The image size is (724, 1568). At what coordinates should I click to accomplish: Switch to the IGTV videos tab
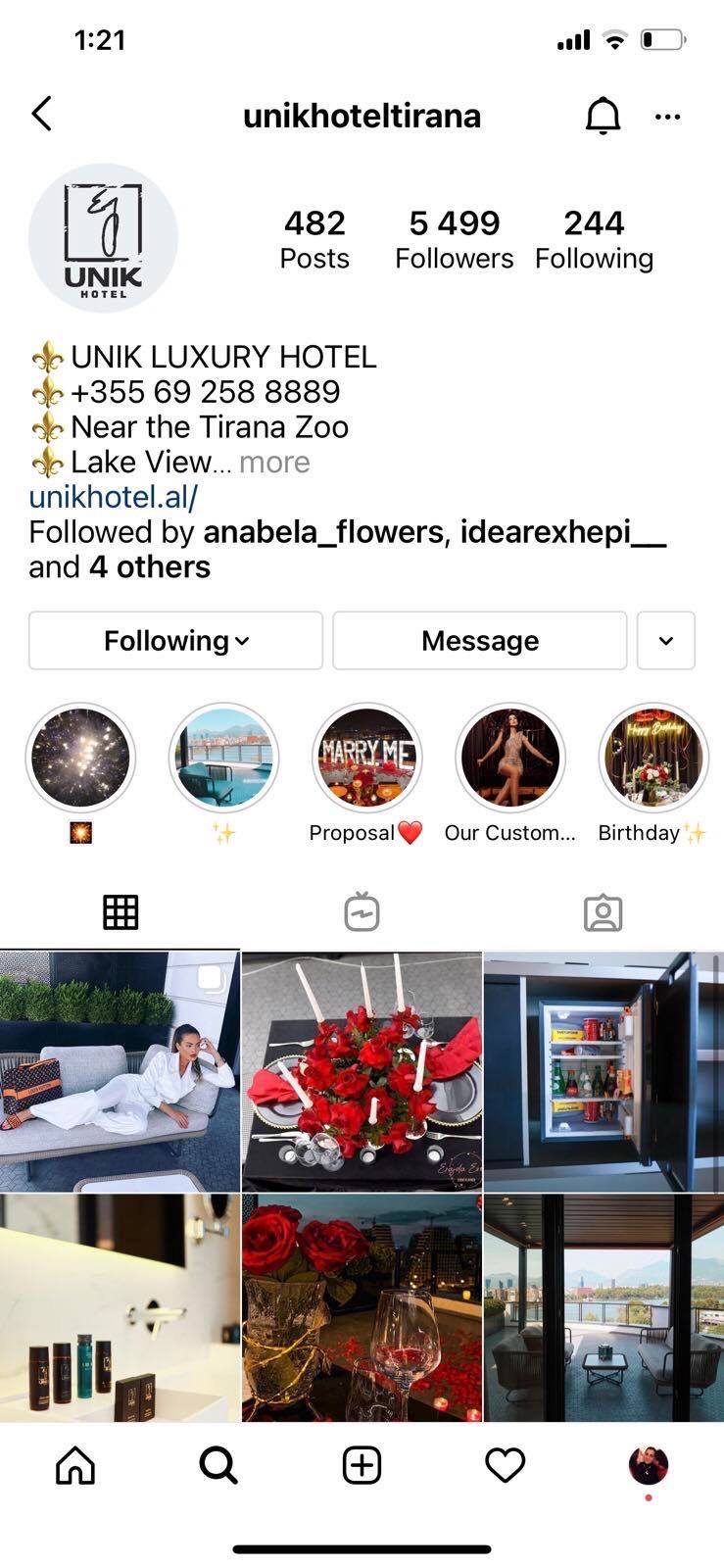pyautogui.click(x=362, y=912)
